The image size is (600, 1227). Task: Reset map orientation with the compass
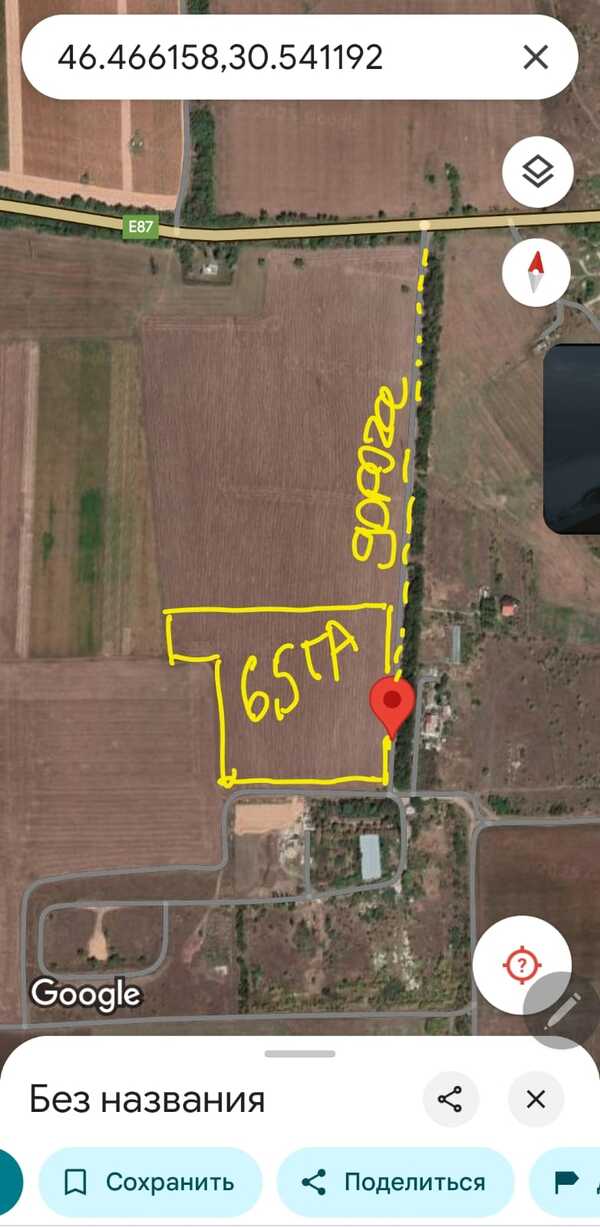[x=537, y=270]
